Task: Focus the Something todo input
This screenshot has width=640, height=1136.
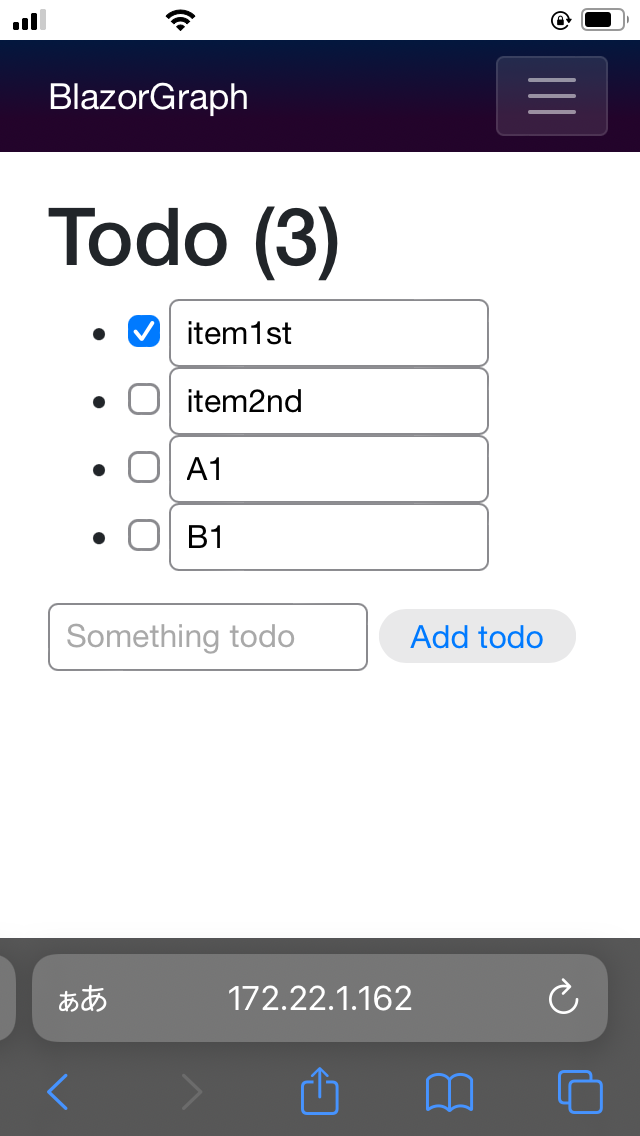Action: [207, 637]
